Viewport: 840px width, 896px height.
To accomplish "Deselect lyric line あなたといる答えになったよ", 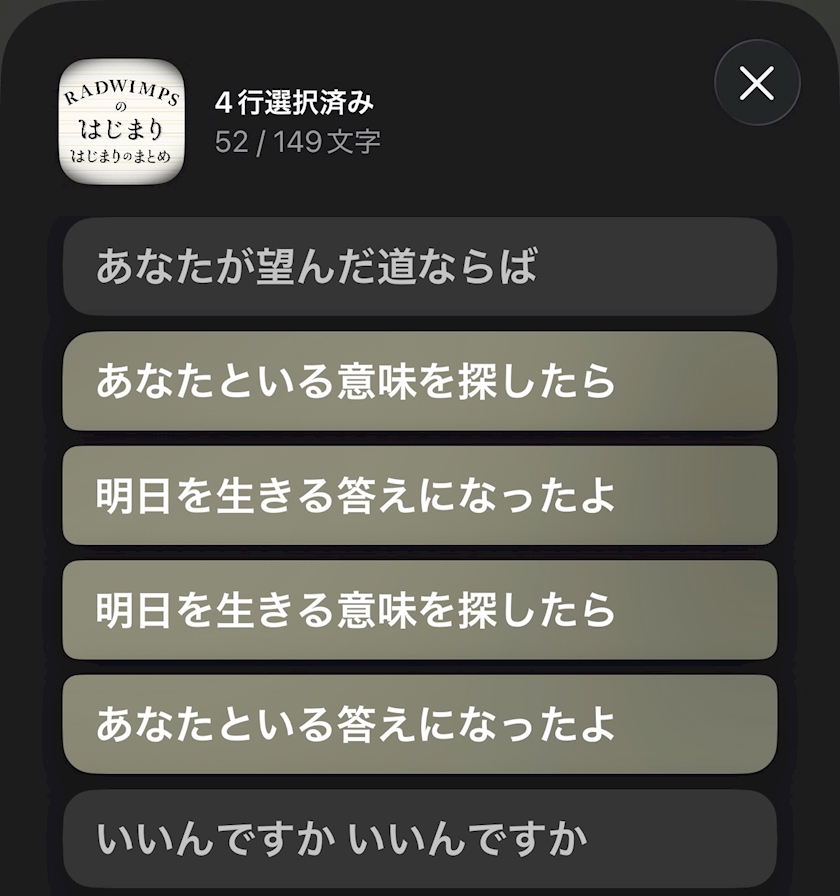I will tap(419, 724).
